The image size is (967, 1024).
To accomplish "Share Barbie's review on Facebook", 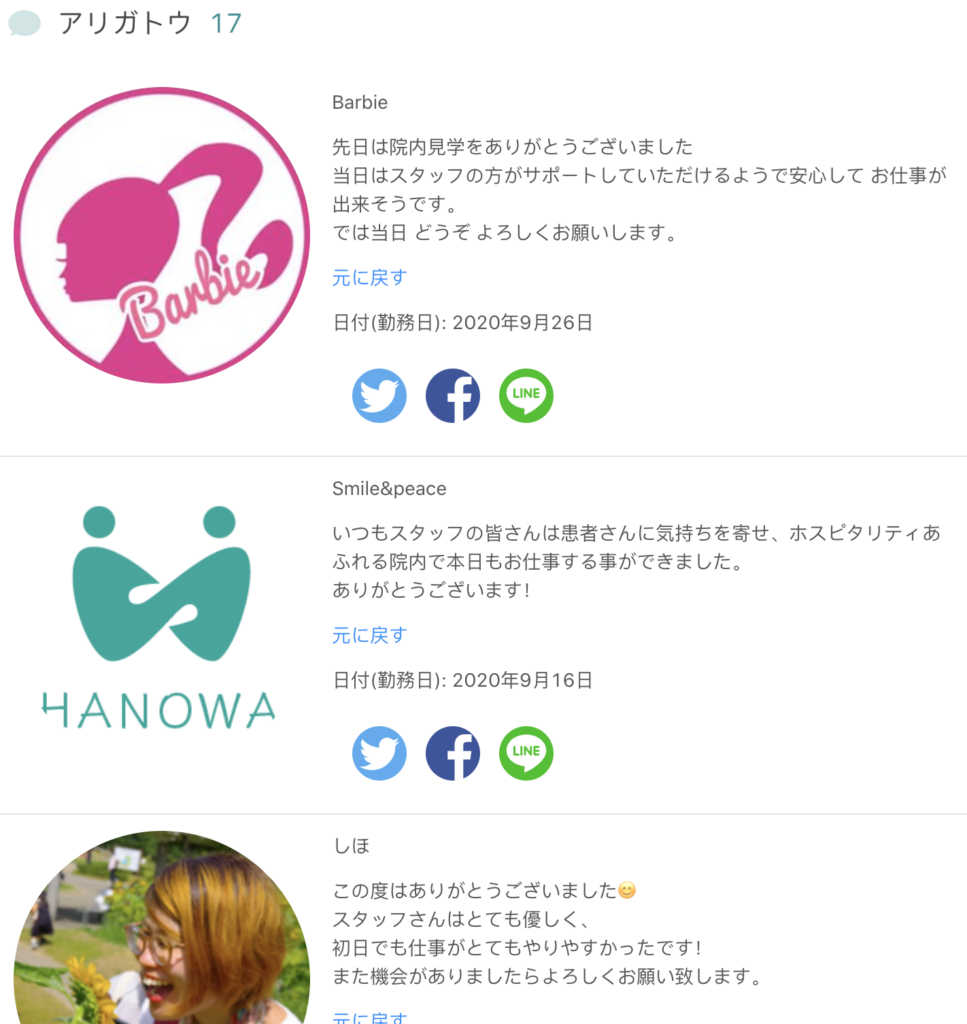I will pyautogui.click(x=453, y=396).
